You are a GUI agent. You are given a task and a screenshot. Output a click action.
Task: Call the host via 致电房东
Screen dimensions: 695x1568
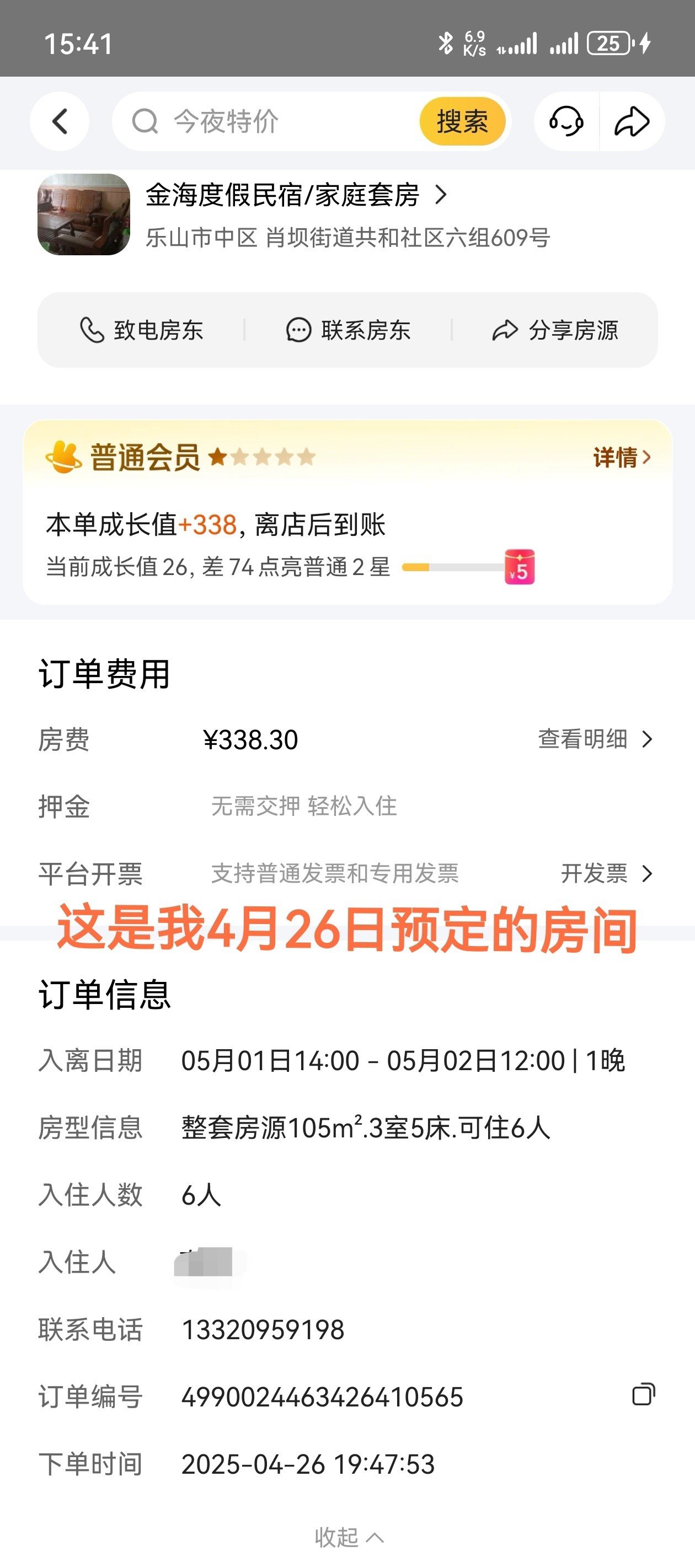pyautogui.click(x=142, y=330)
